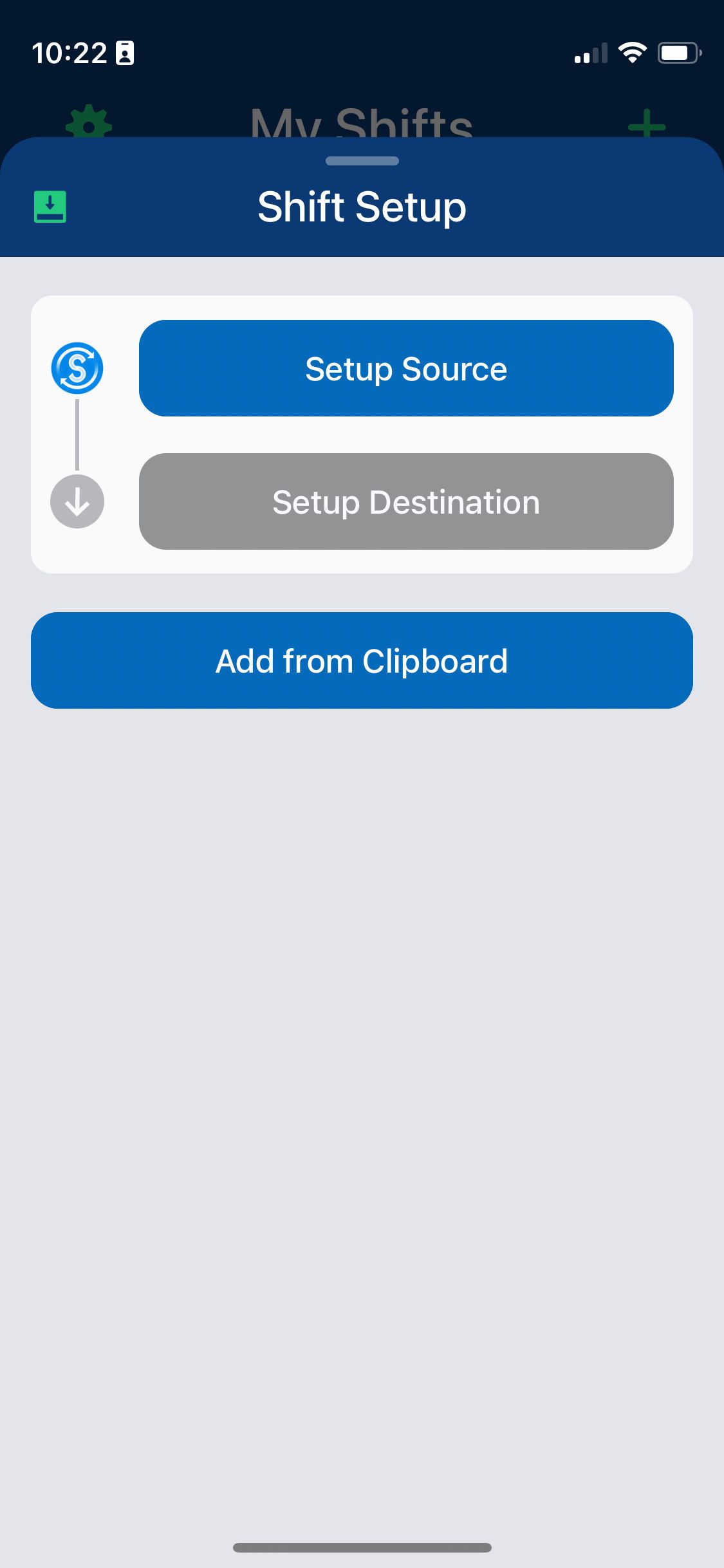The width and height of the screenshot is (724, 1568).
Task: Tap the green import icon in header
Action: tap(50, 207)
